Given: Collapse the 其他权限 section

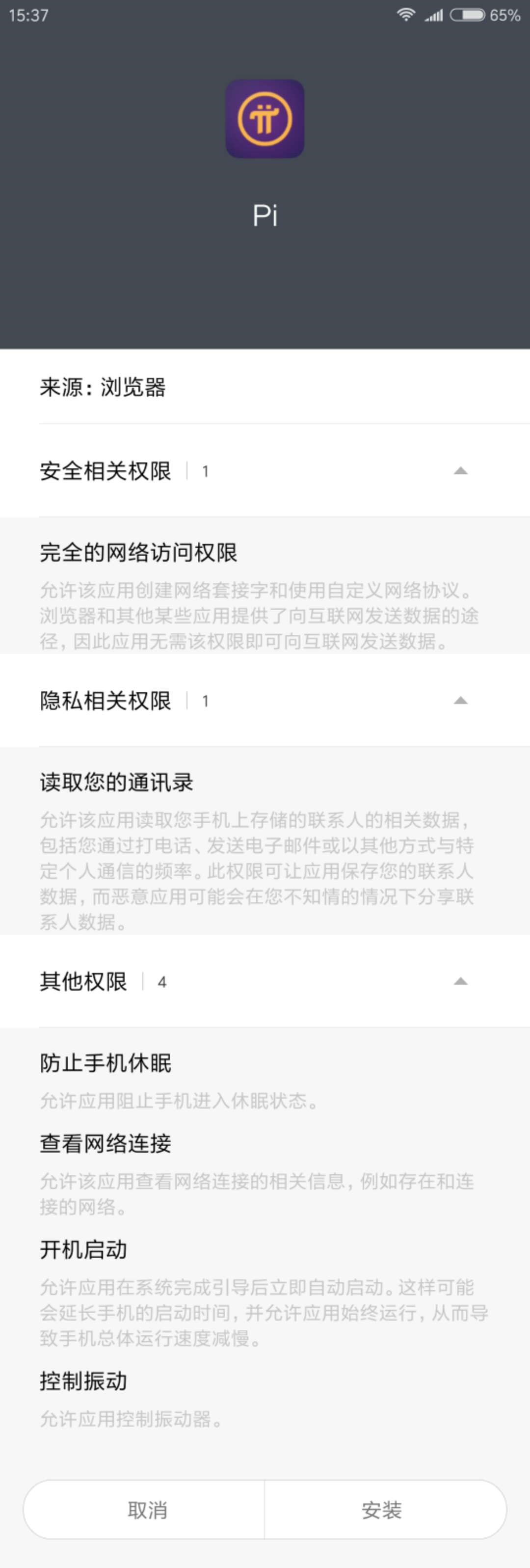Looking at the screenshot, I should 461,981.
